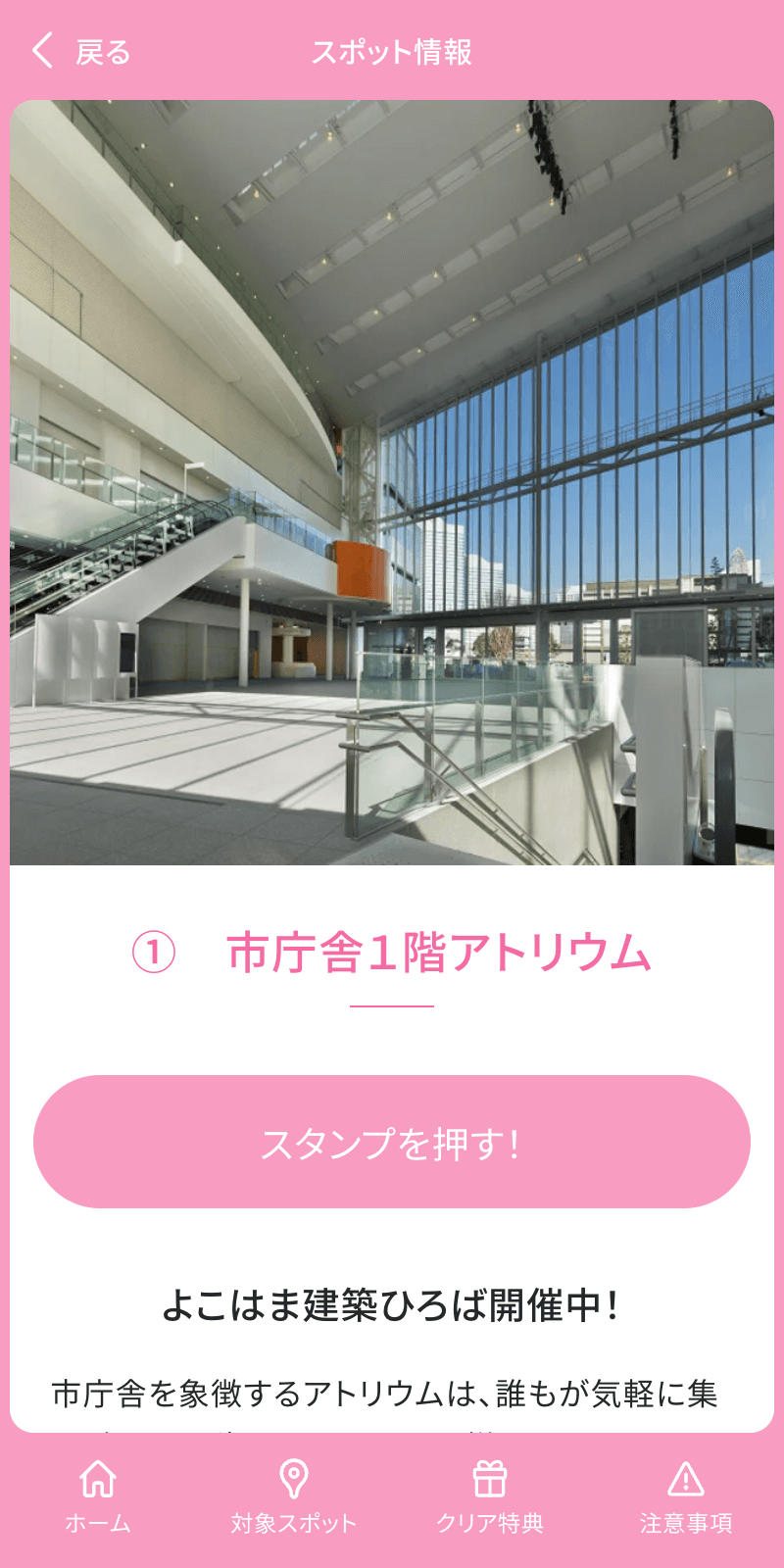Tap the 戻る back link
Screen dimensions: 784x1568
click(100, 52)
